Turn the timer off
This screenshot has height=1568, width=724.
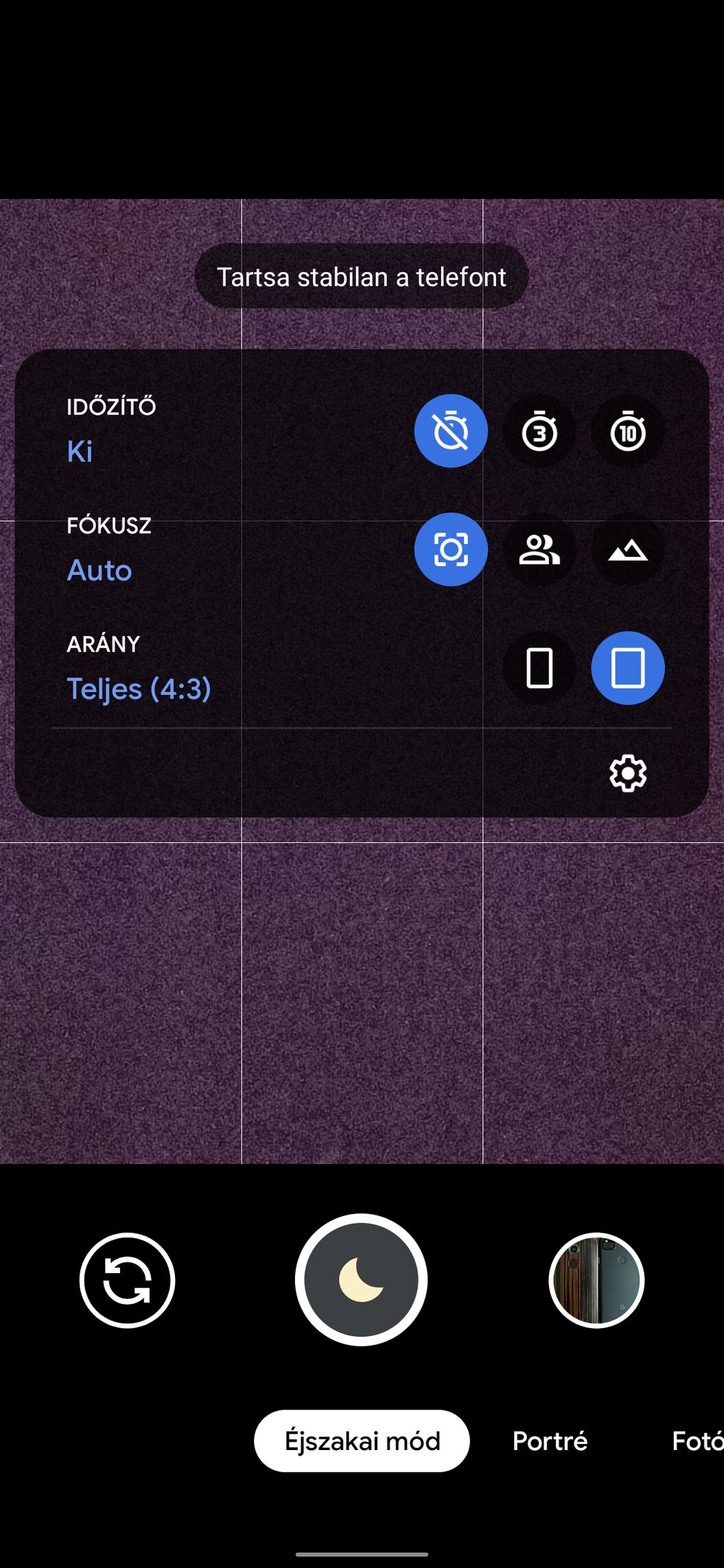coord(451,431)
